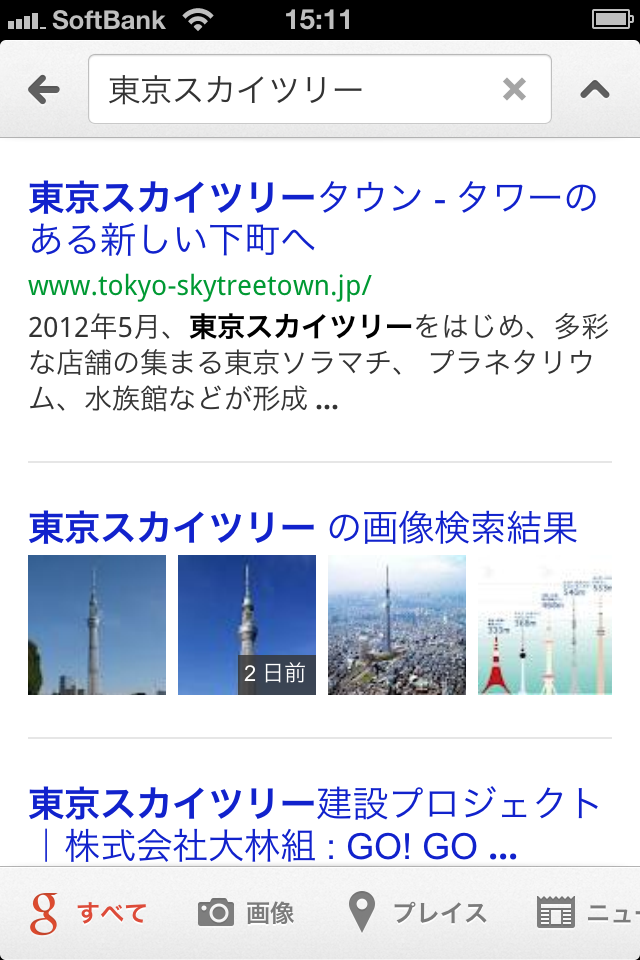Switch to the 画像 tab
Viewport: 640px width, 960px height.
(x=246, y=912)
